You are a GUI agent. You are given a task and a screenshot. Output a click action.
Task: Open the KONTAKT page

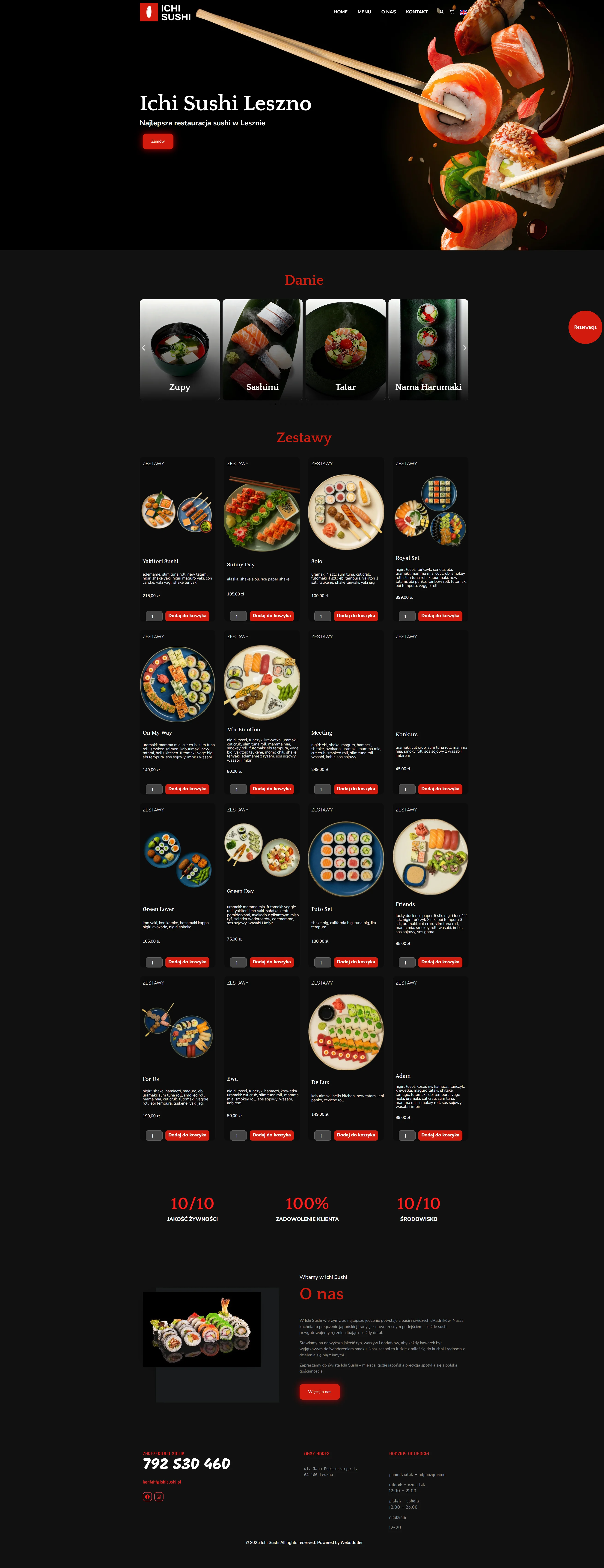coord(417,12)
